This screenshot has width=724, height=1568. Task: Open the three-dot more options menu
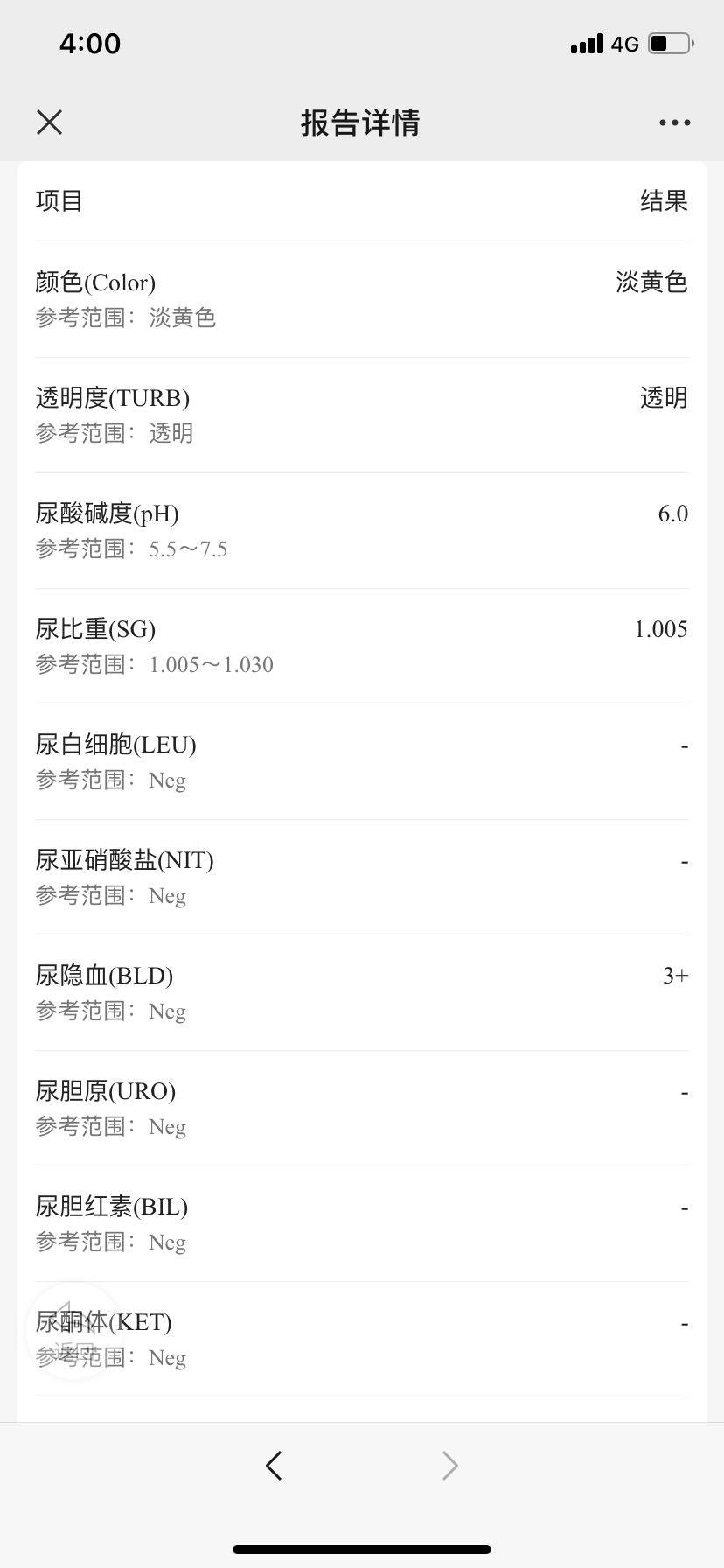point(674,122)
